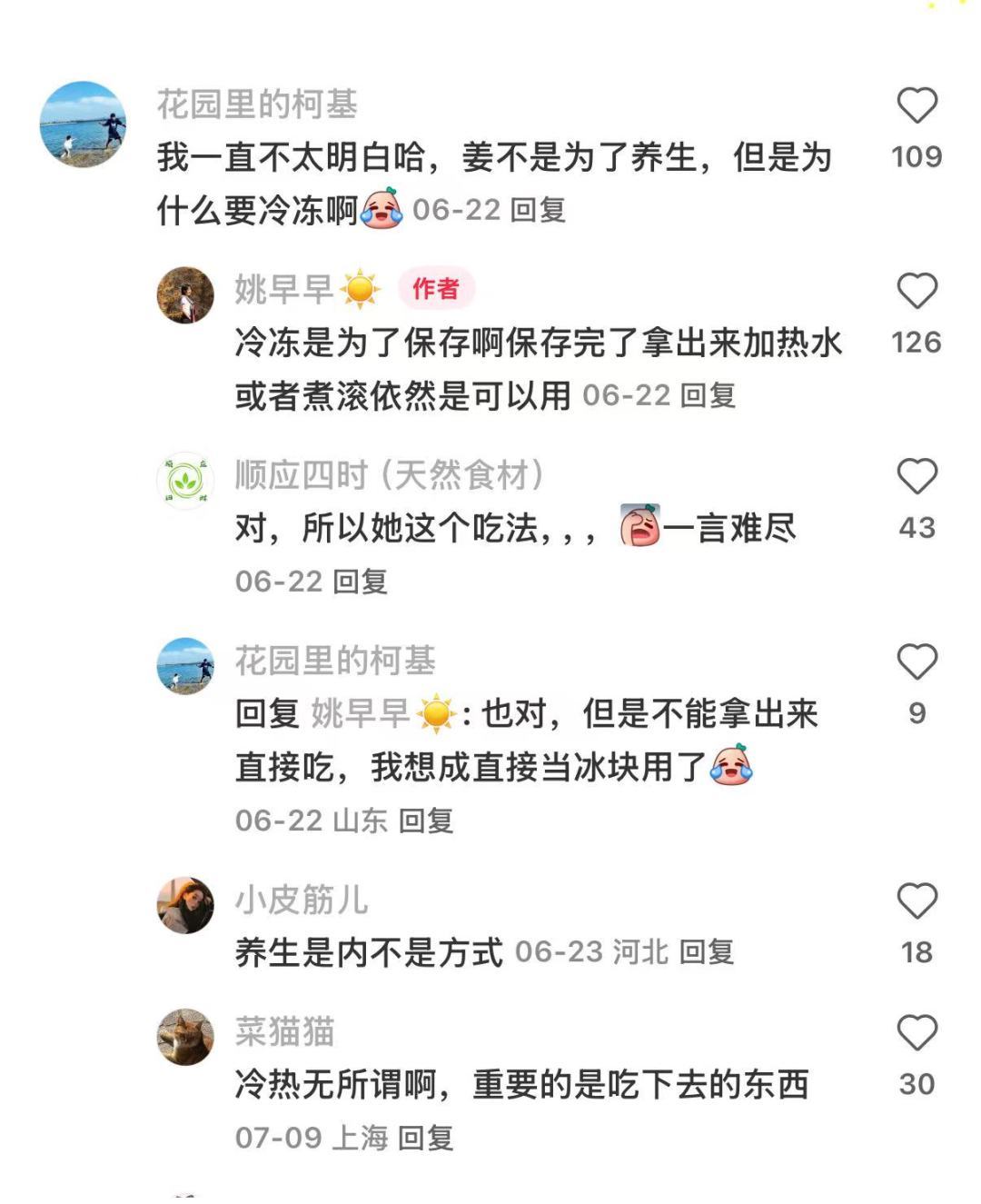Reply to 小皮筋儿's comment
981x1204 pixels.
[707, 952]
